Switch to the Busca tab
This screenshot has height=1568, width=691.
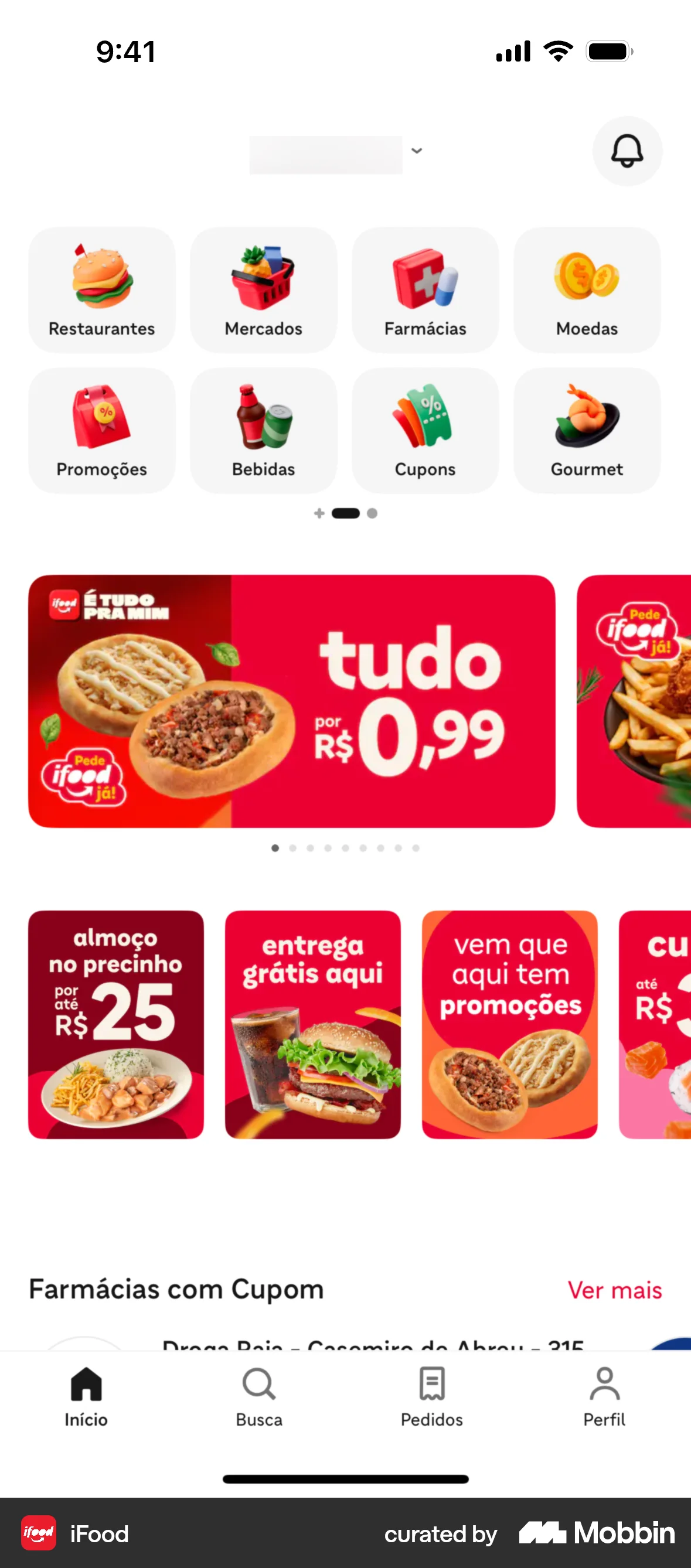(258, 1400)
